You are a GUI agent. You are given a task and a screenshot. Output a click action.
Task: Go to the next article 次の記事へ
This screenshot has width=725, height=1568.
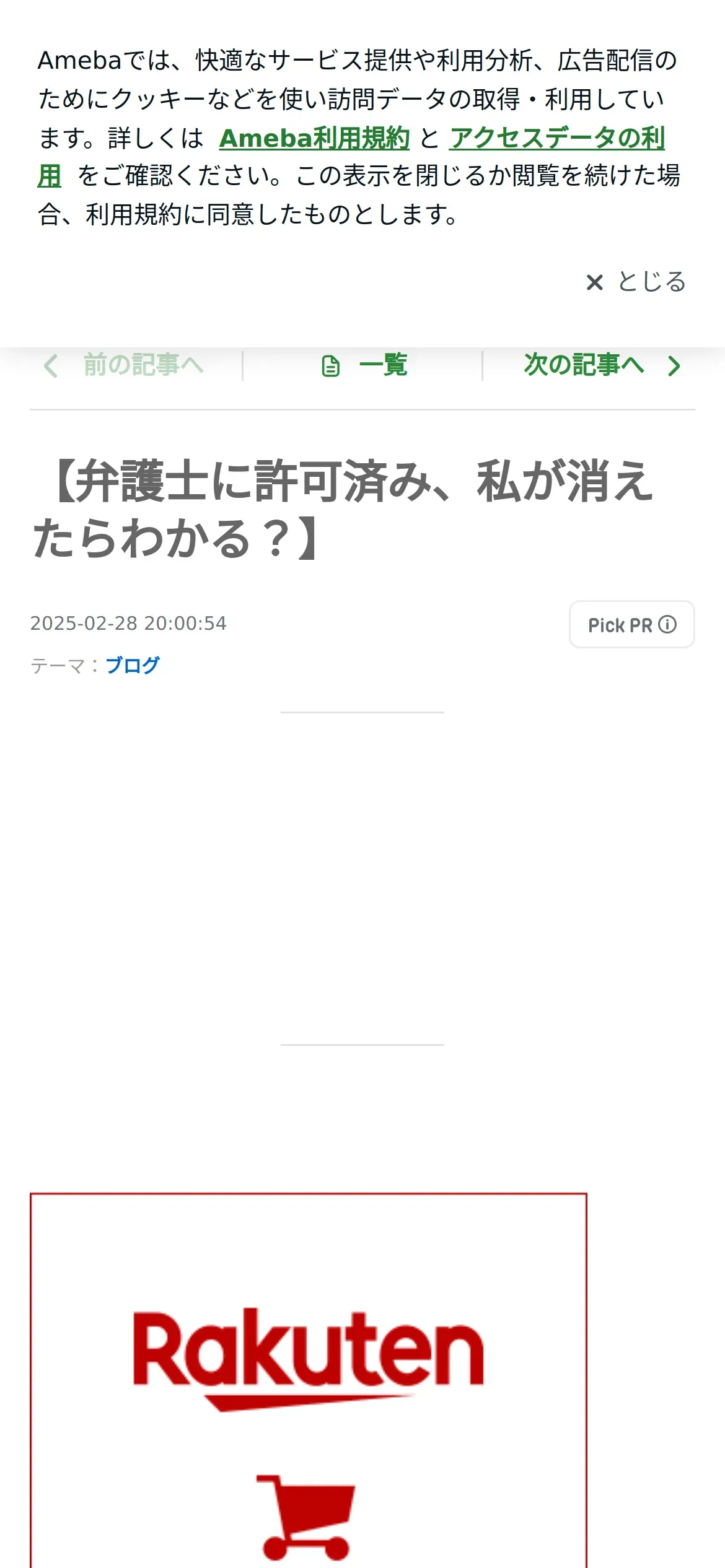click(601, 365)
